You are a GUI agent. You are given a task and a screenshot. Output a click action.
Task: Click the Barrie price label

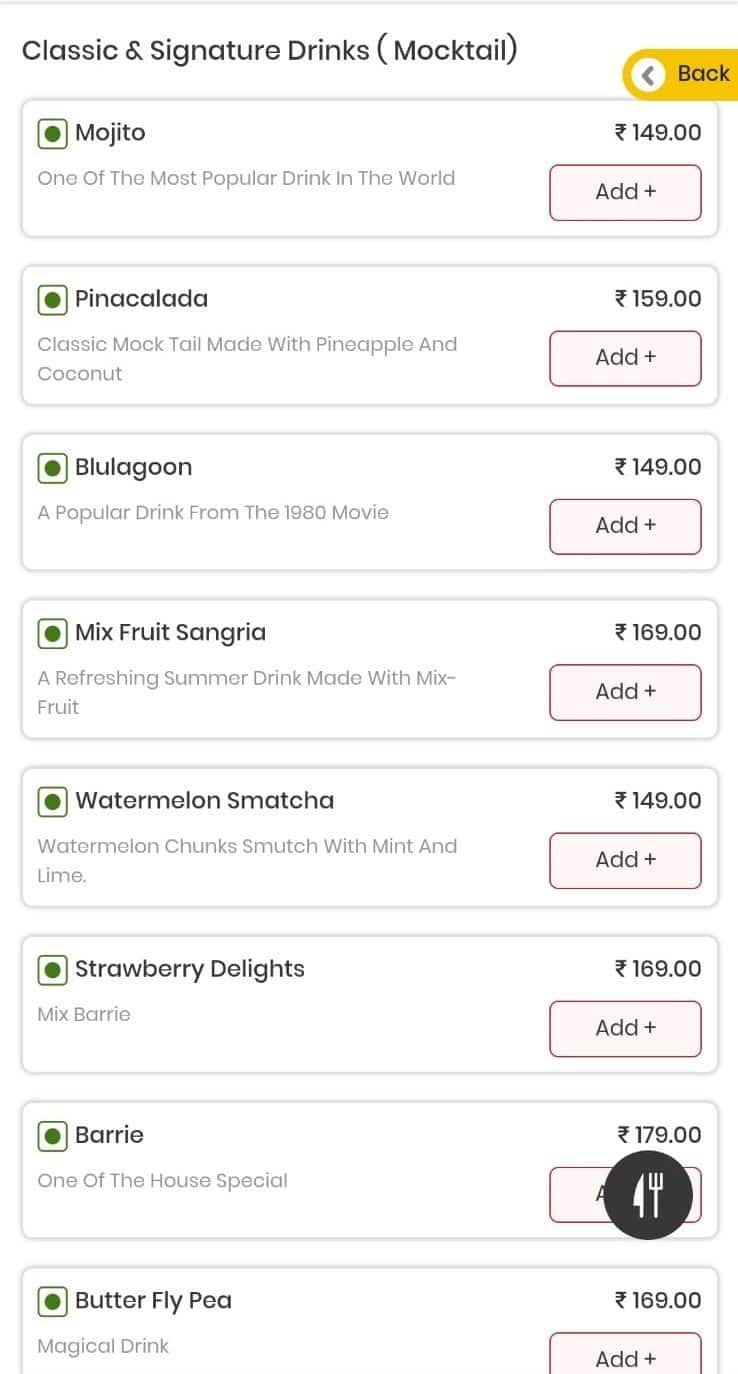coord(659,1135)
